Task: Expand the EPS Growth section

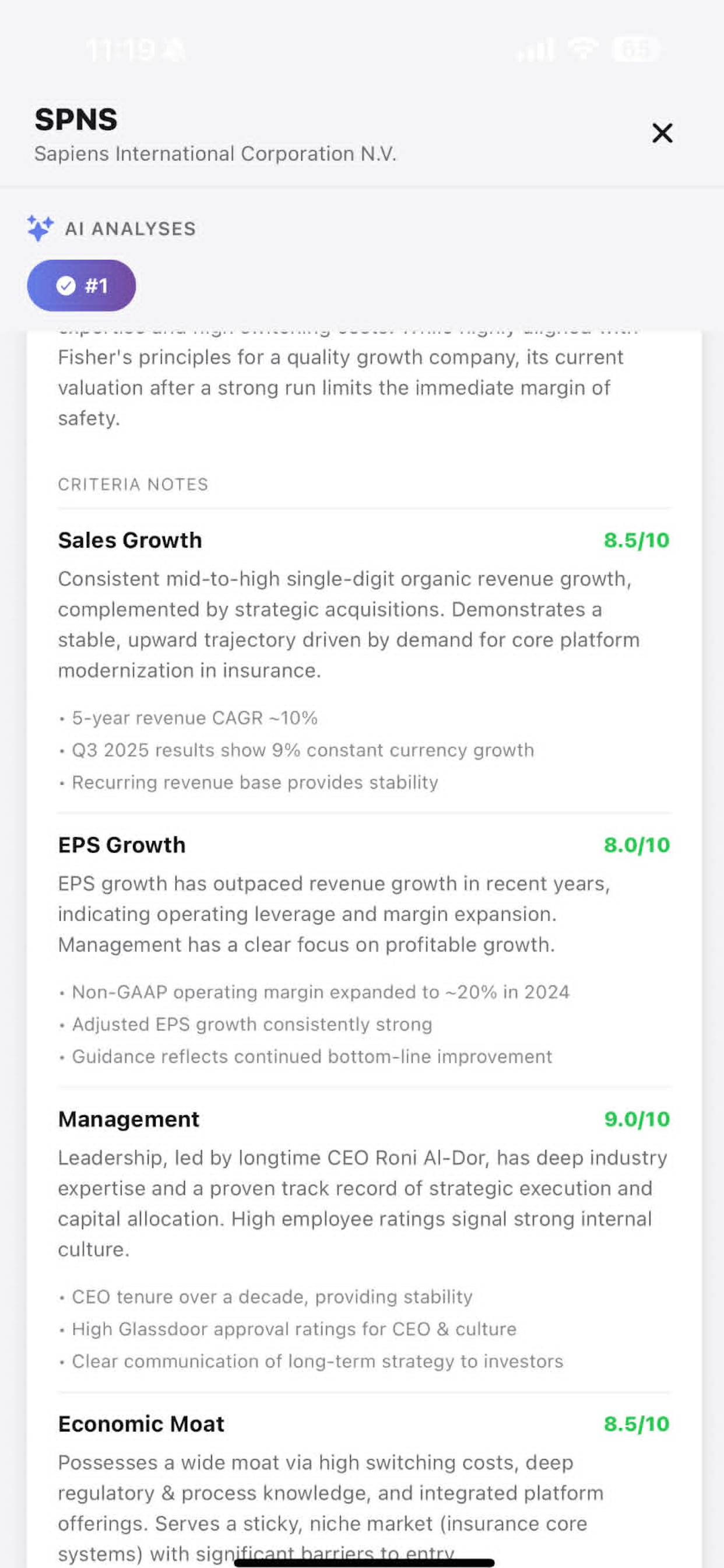Action: tap(122, 845)
